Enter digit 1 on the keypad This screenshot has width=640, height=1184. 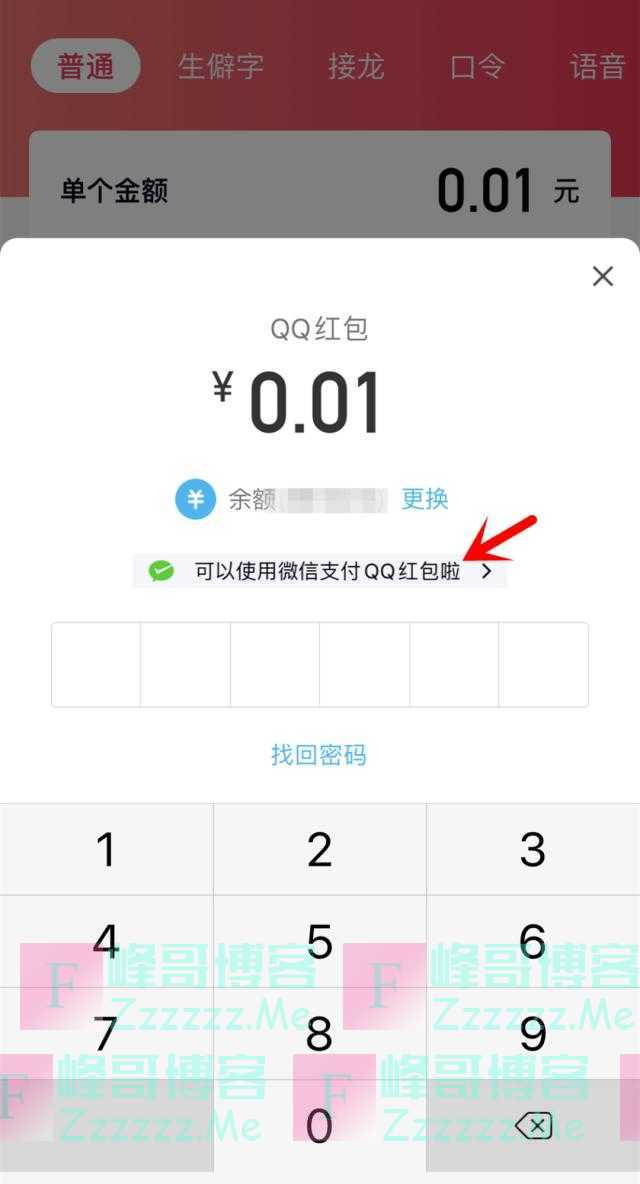pos(106,849)
